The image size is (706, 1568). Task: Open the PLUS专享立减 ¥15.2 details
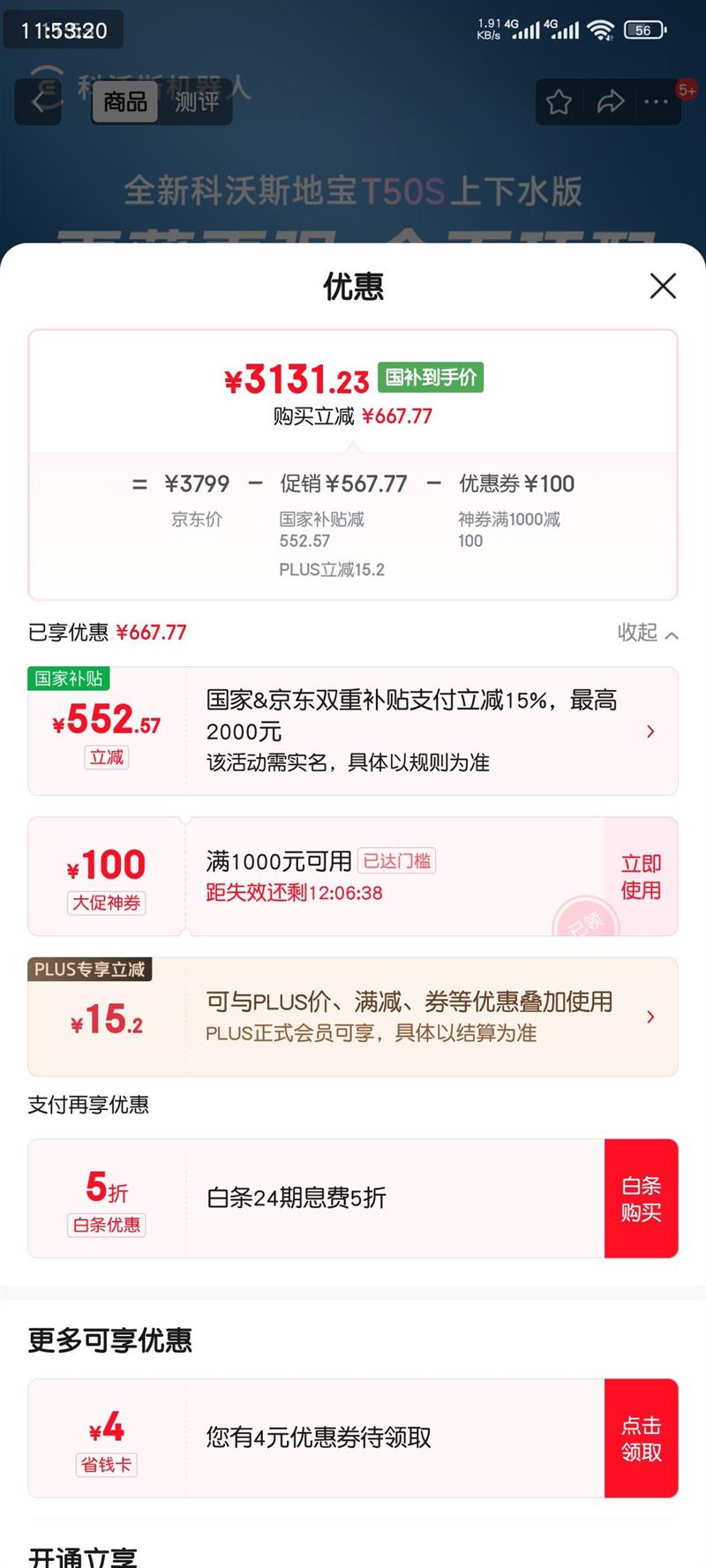tap(353, 1017)
